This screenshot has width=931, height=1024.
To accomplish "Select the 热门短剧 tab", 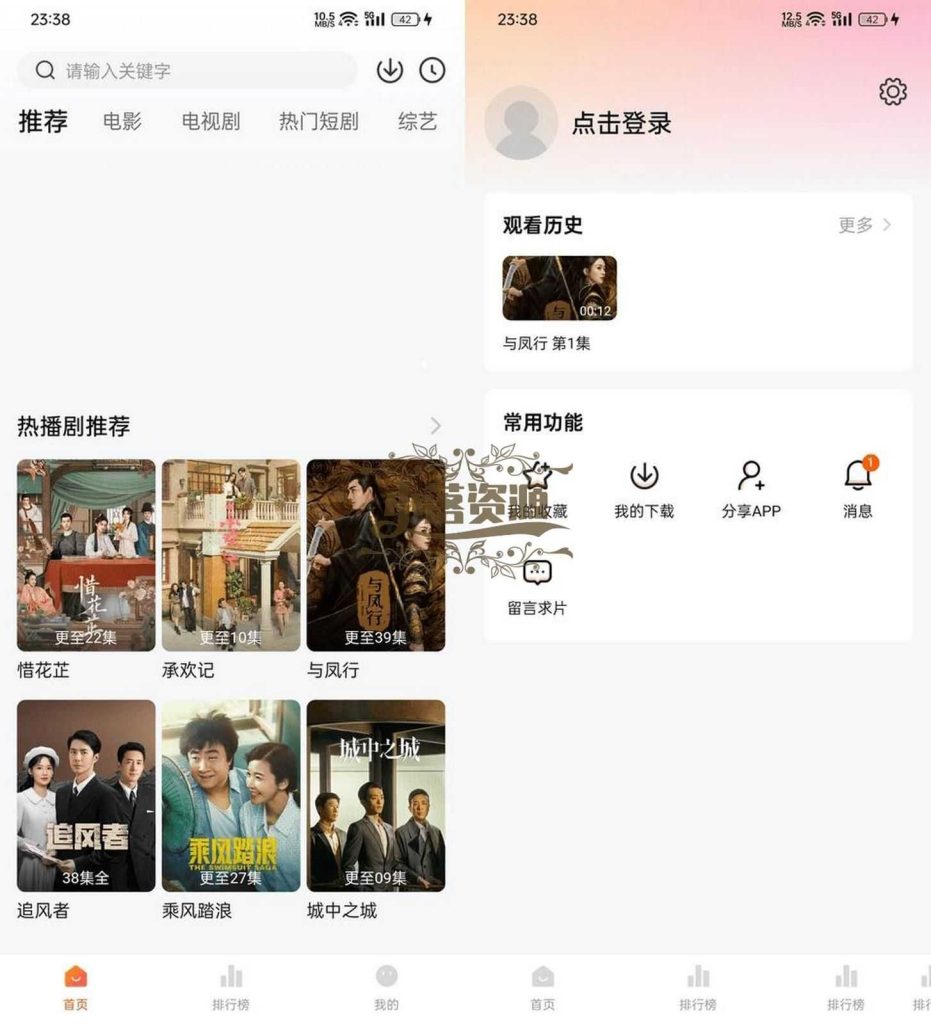I will click(x=318, y=122).
